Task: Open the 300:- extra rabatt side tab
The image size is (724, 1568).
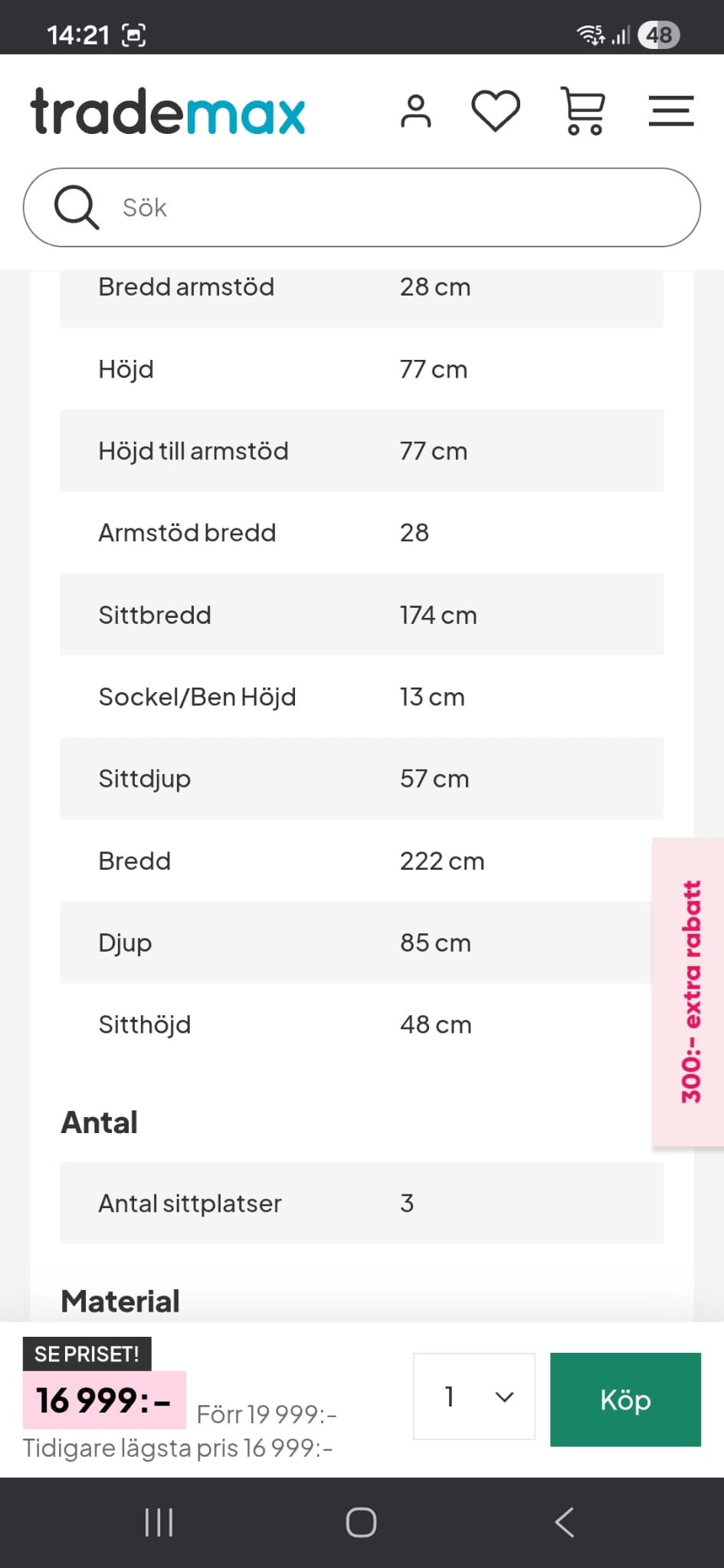Action: pos(689,991)
